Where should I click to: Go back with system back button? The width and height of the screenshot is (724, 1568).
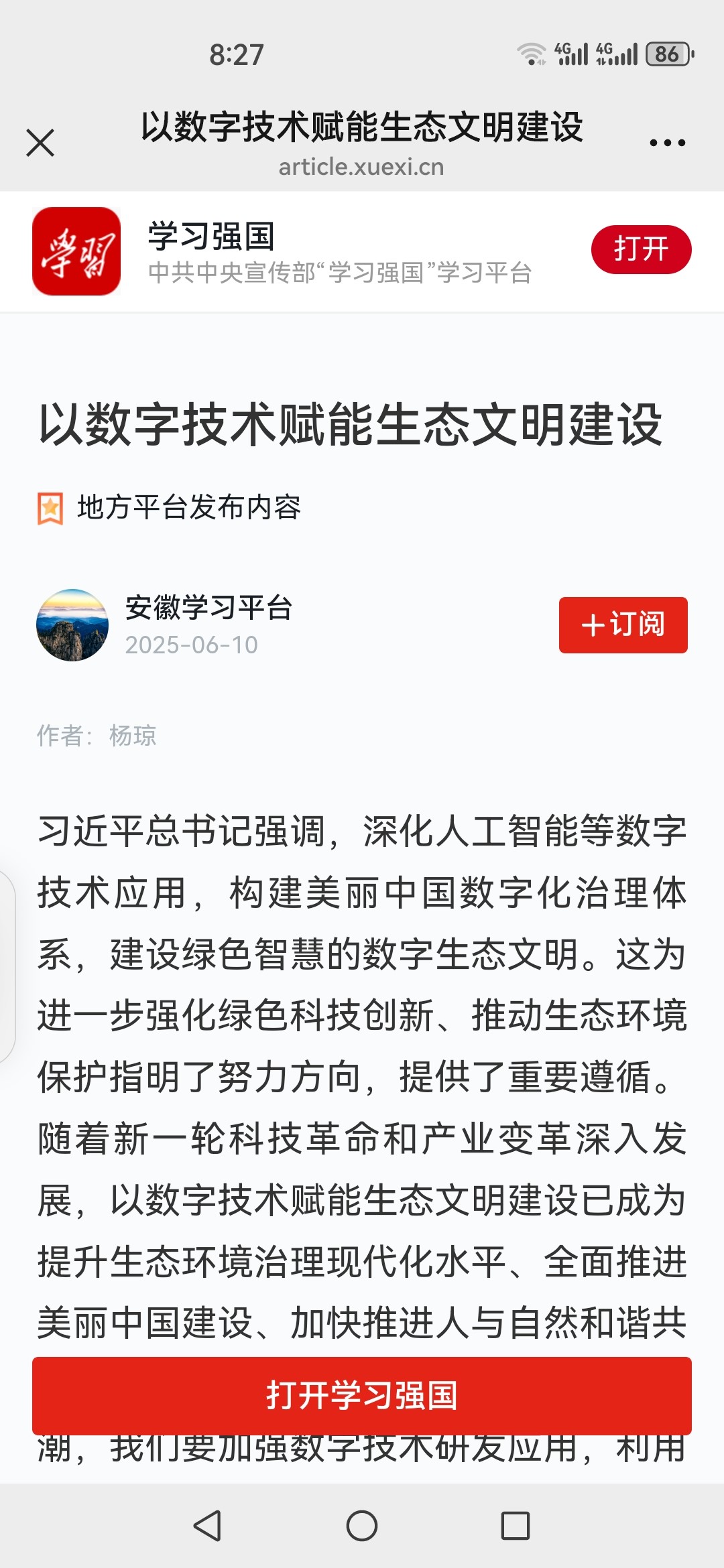click(x=207, y=1526)
